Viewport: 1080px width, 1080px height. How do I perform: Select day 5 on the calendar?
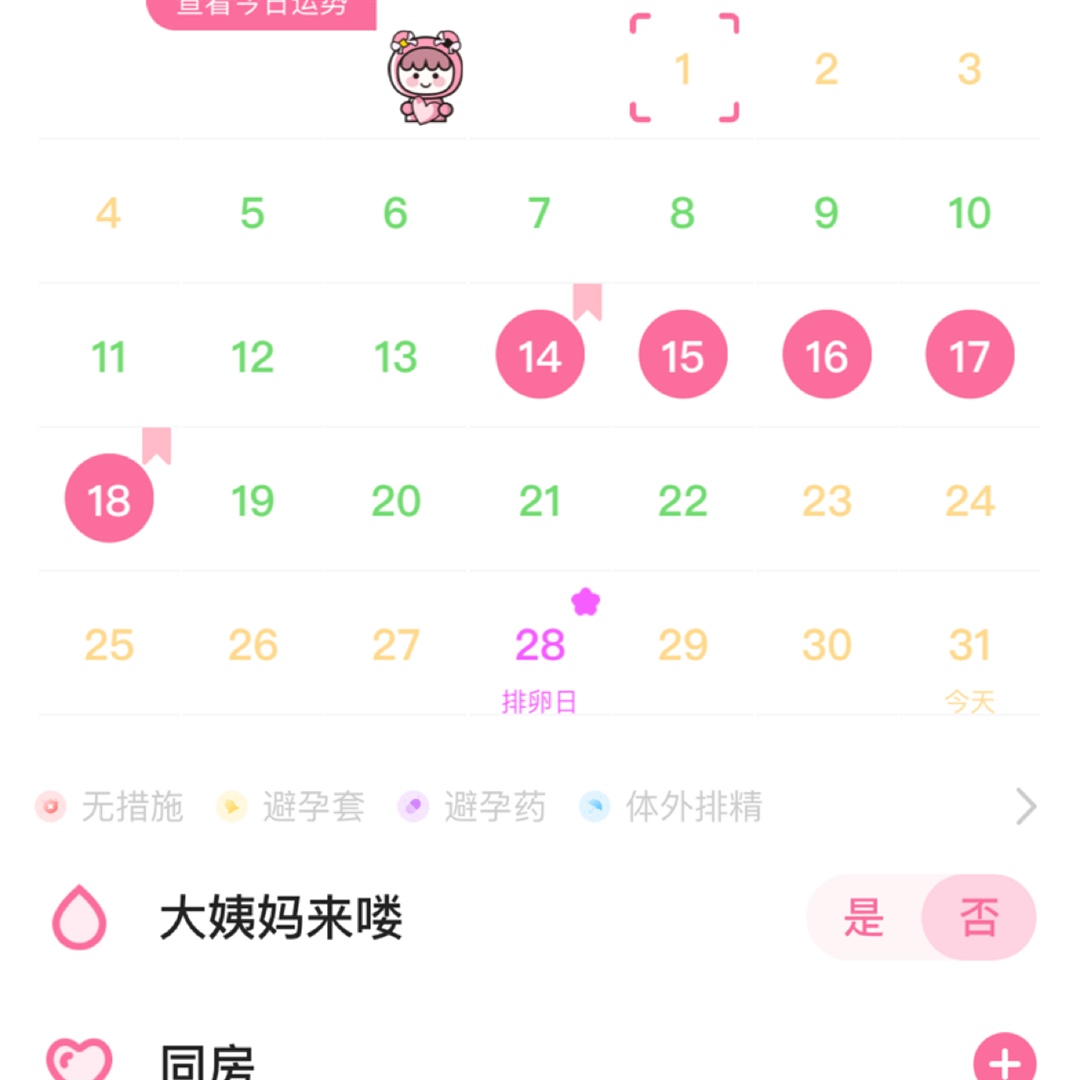[252, 213]
